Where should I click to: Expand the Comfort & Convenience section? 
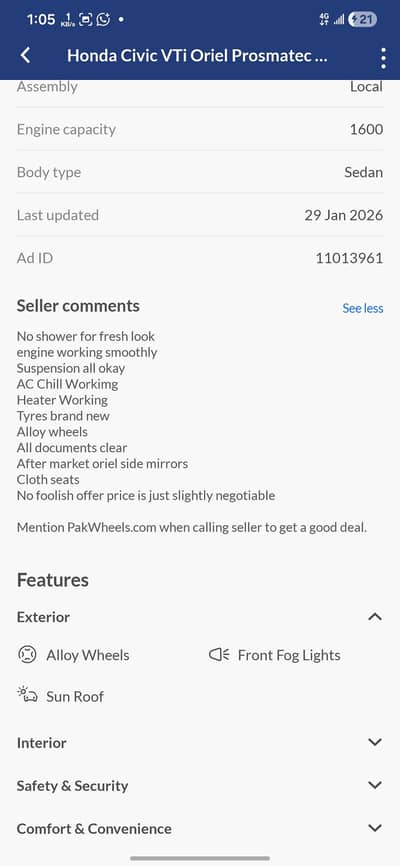click(x=200, y=828)
